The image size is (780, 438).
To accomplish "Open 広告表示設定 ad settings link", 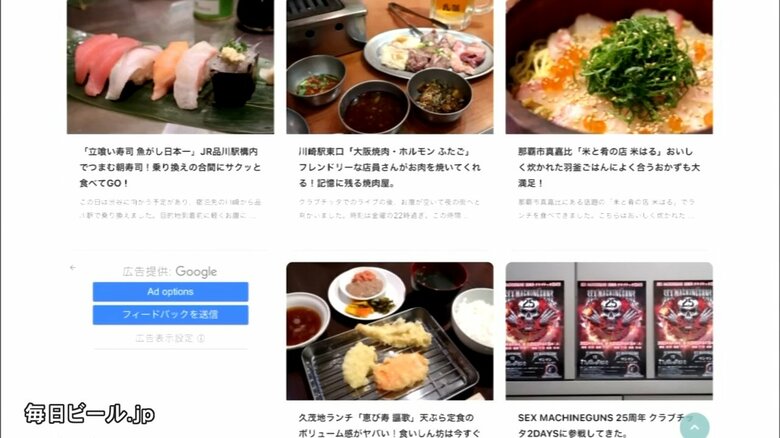I will click(x=170, y=339).
